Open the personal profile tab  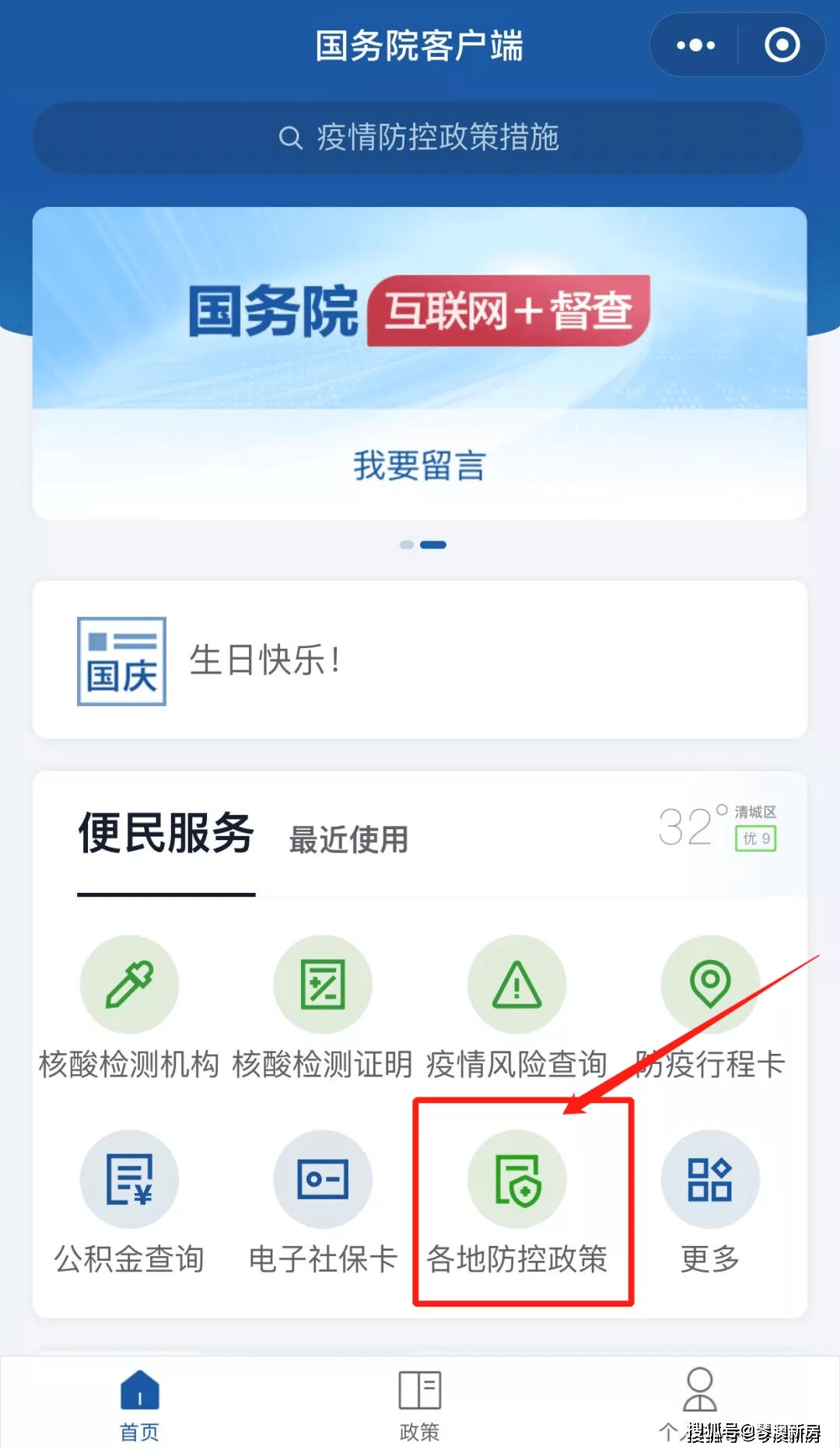click(x=699, y=1405)
